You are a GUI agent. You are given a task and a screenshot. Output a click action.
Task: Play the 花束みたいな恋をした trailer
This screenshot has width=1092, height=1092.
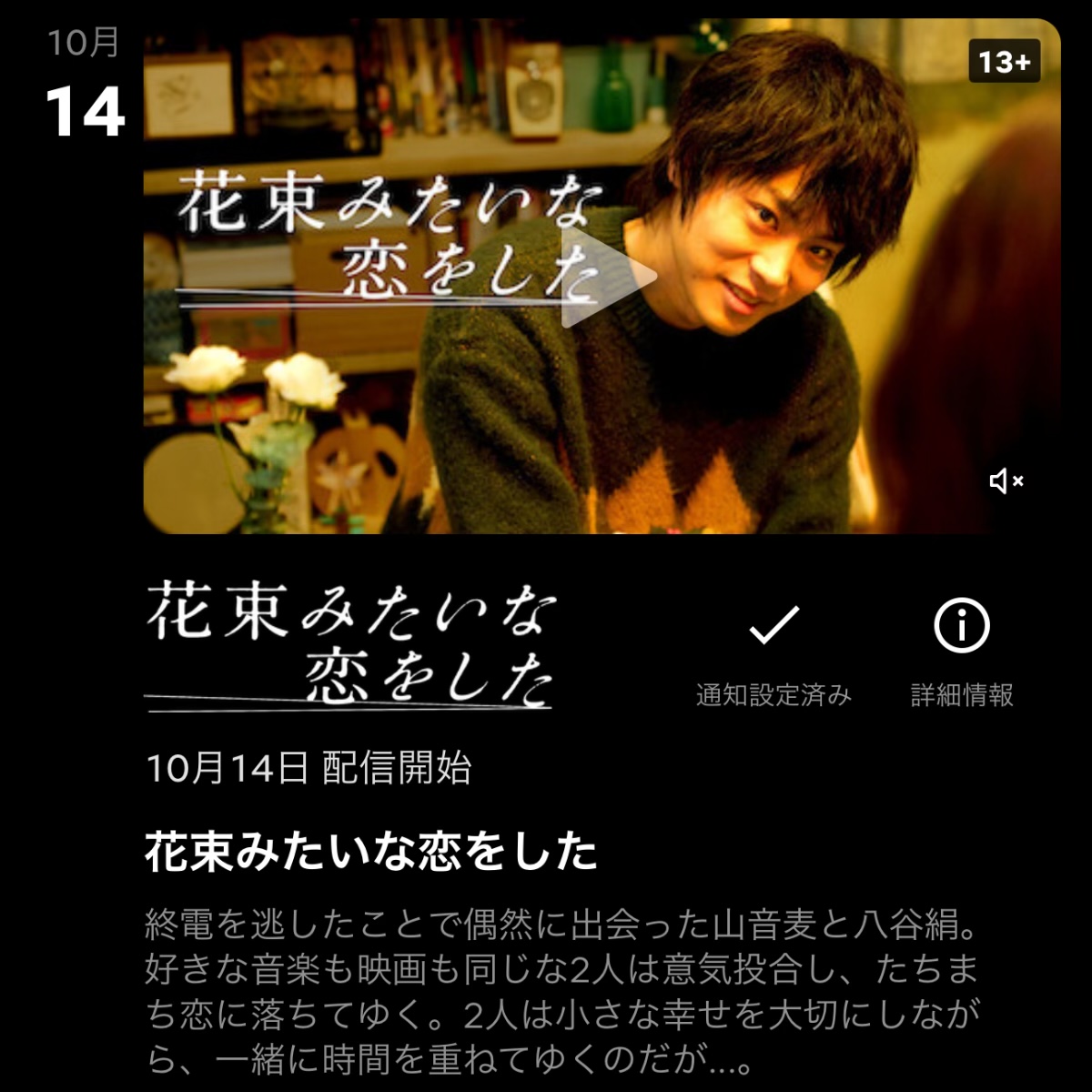pos(606,277)
